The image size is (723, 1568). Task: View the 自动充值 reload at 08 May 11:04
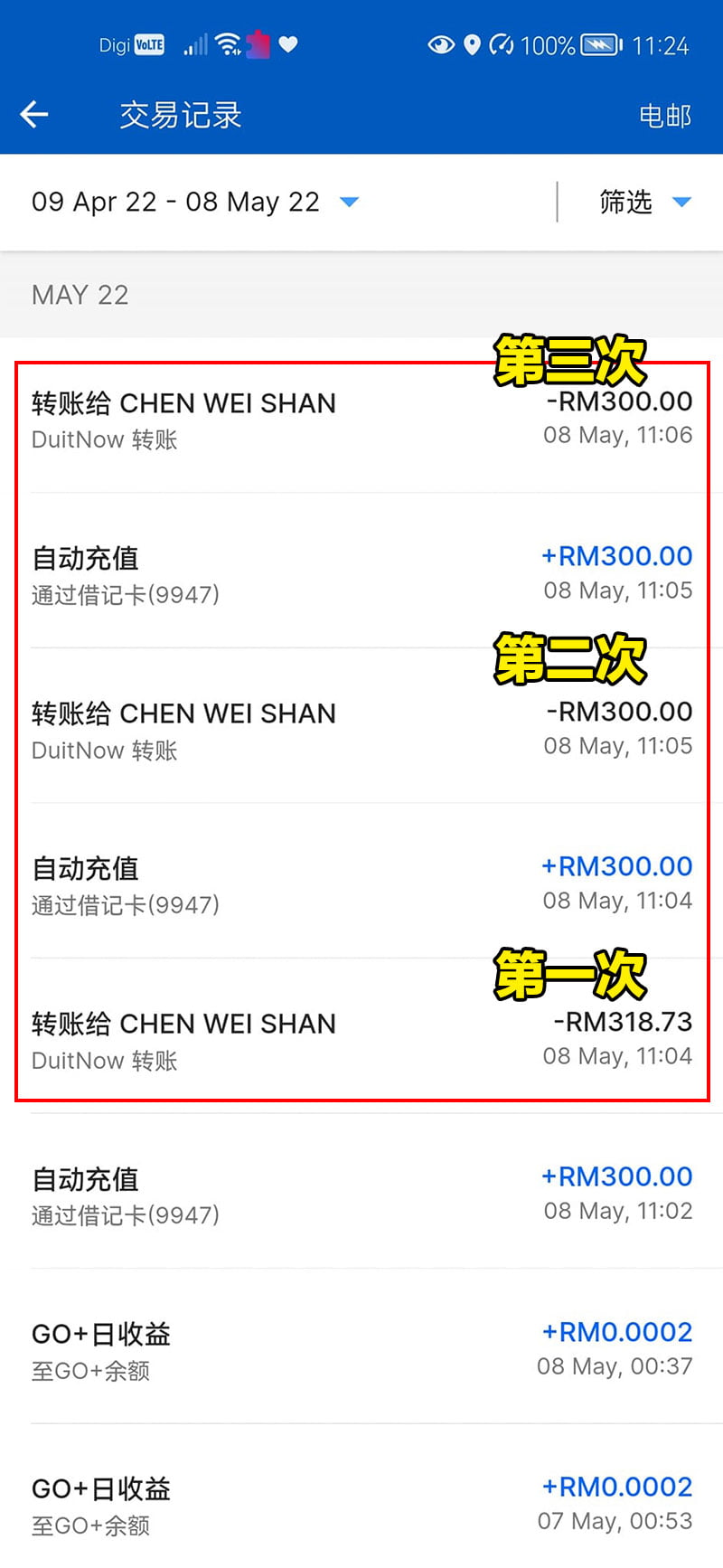pyautogui.click(x=361, y=884)
